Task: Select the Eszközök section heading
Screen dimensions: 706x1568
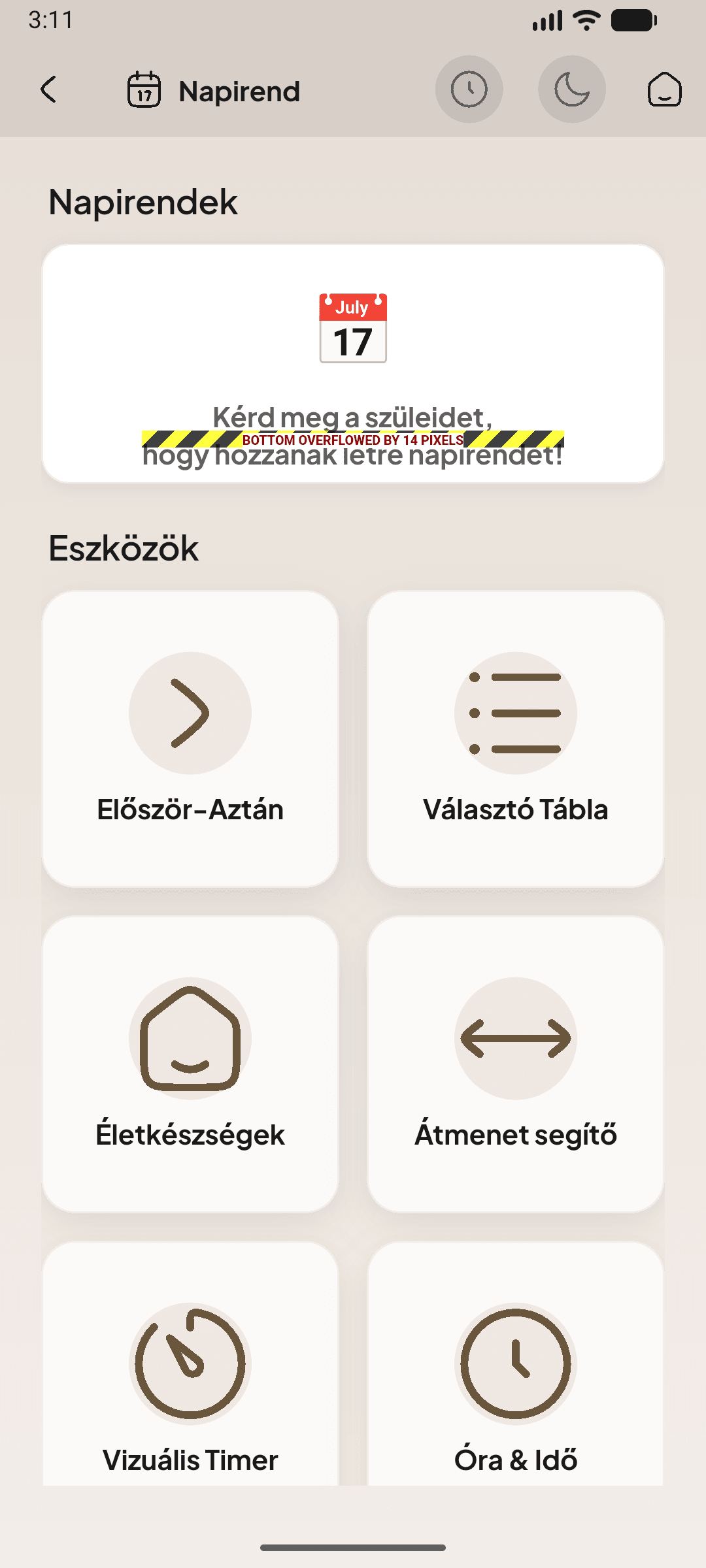Action: pos(123,547)
